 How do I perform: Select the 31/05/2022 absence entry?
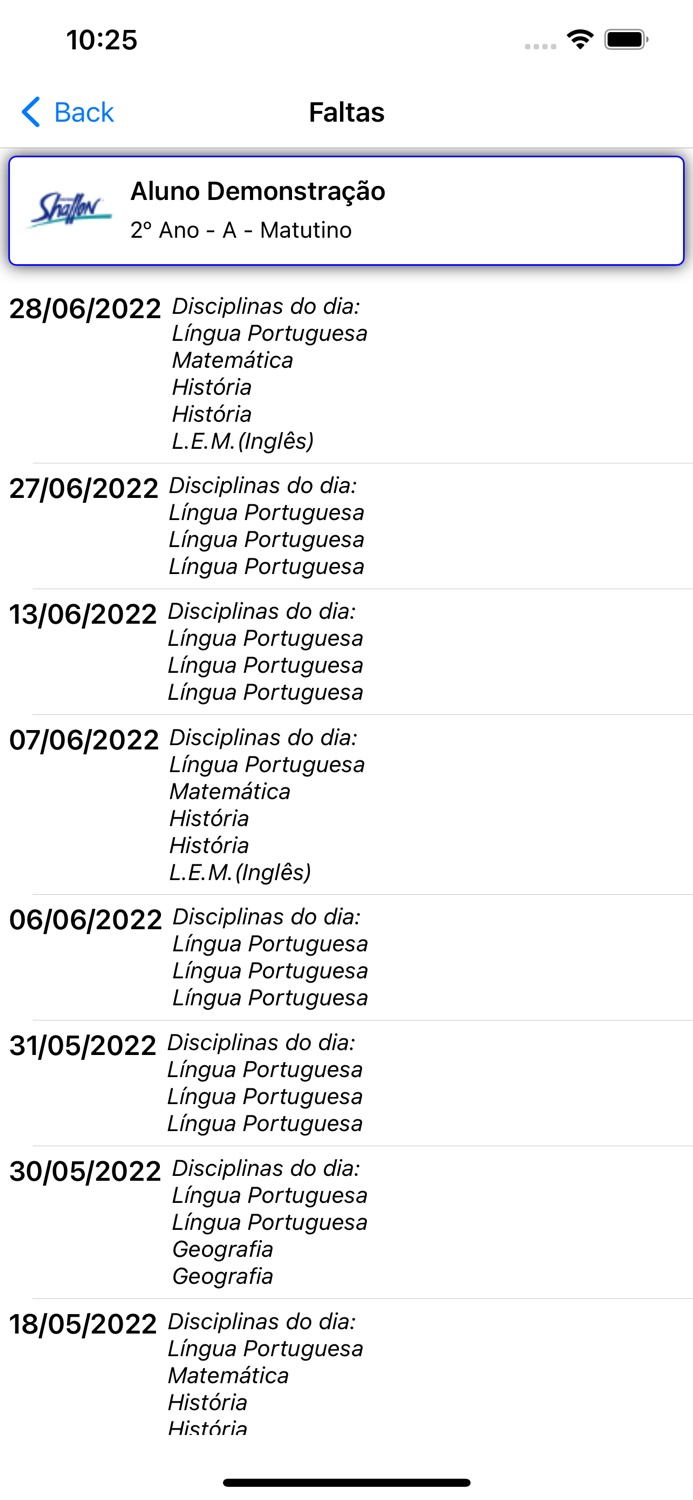[83, 1046]
